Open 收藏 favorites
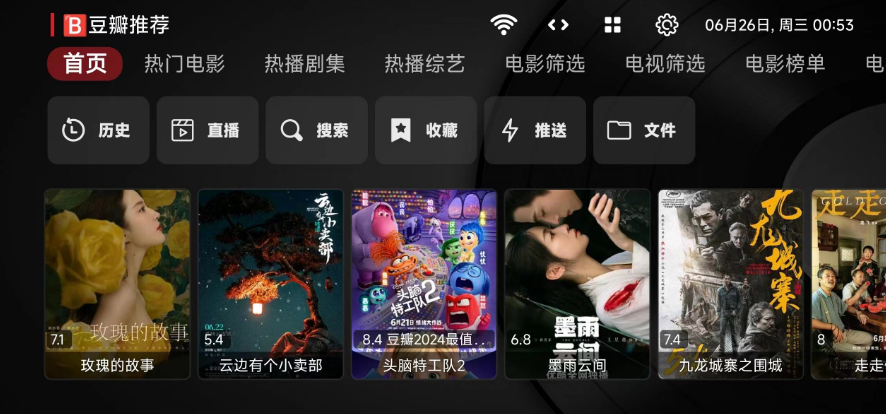 (425, 130)
